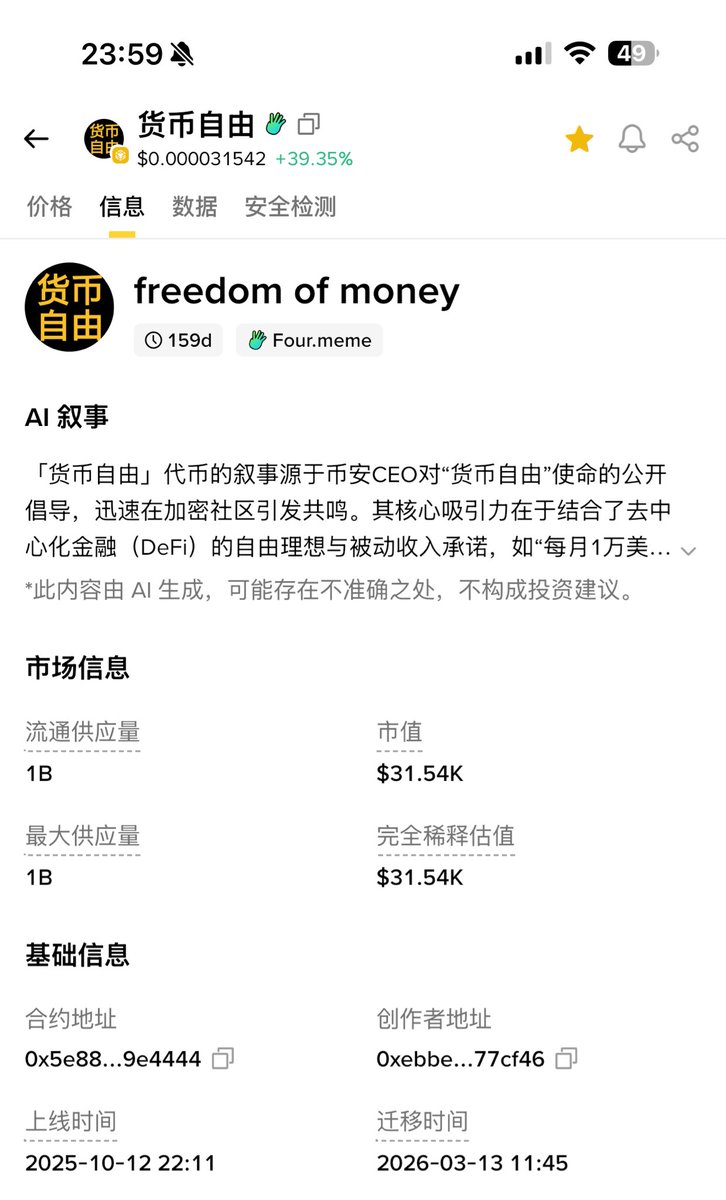Toggle the yellow favorite star
Viewport: 726px width, 1200px height.
pos(579,139)
